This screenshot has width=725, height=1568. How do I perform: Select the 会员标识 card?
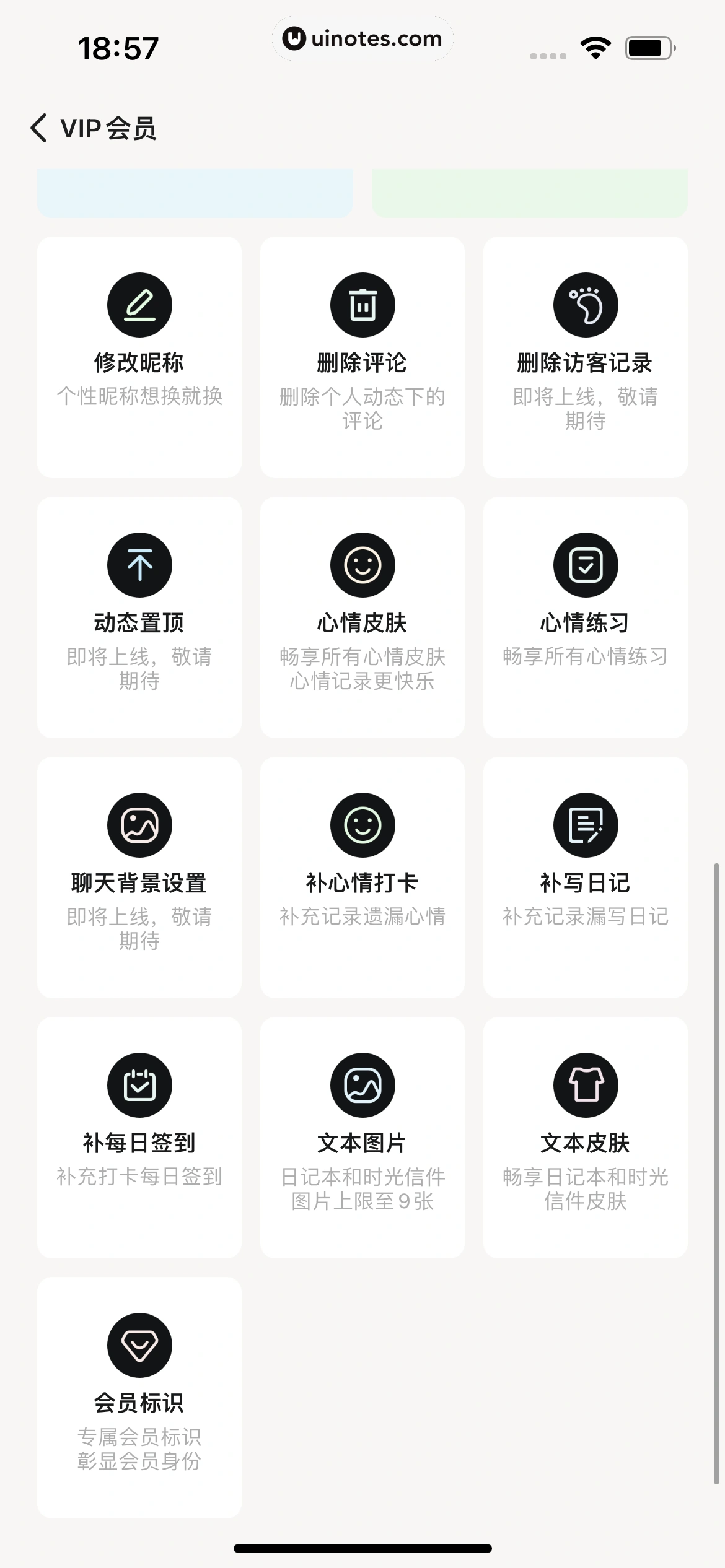coord(139,1397)
